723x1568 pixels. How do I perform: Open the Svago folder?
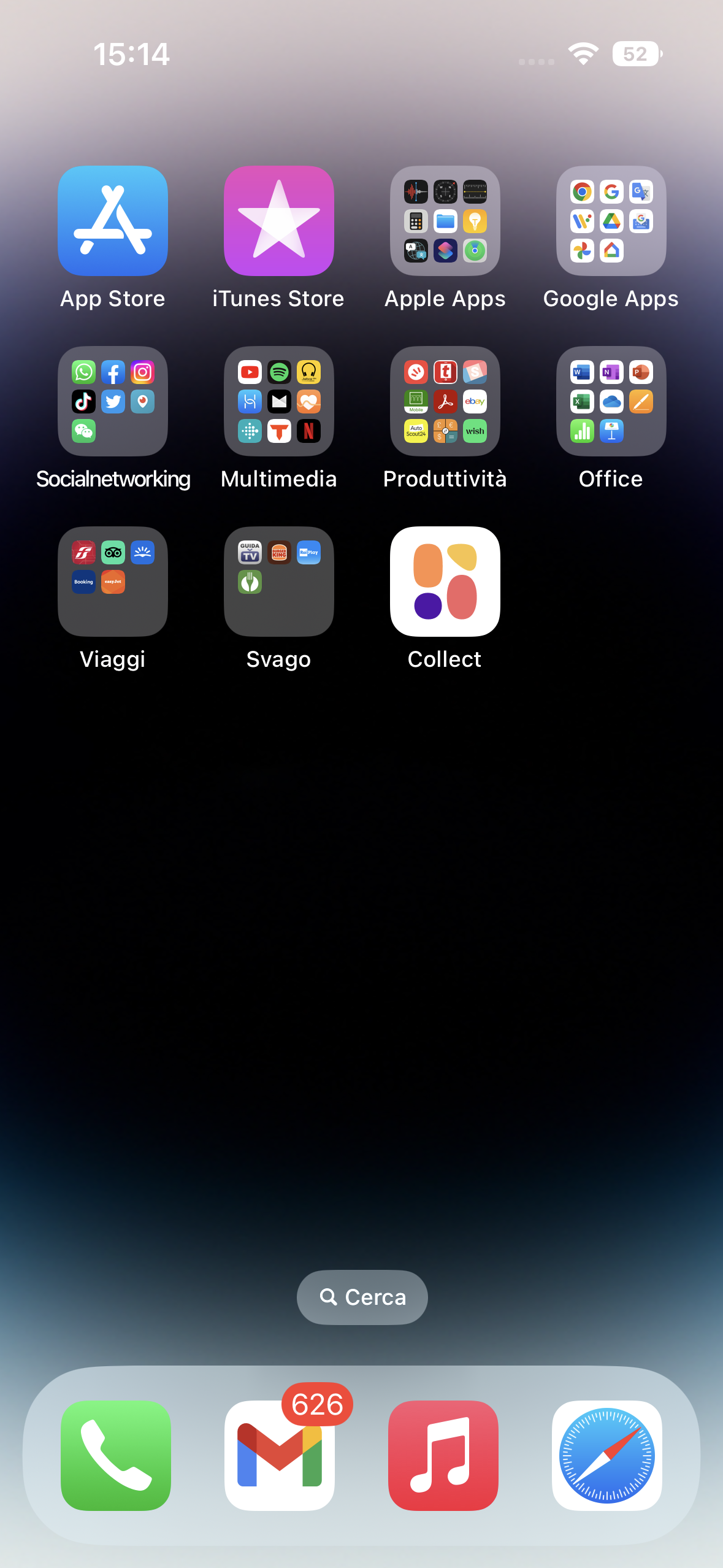[x=279, y=582]
